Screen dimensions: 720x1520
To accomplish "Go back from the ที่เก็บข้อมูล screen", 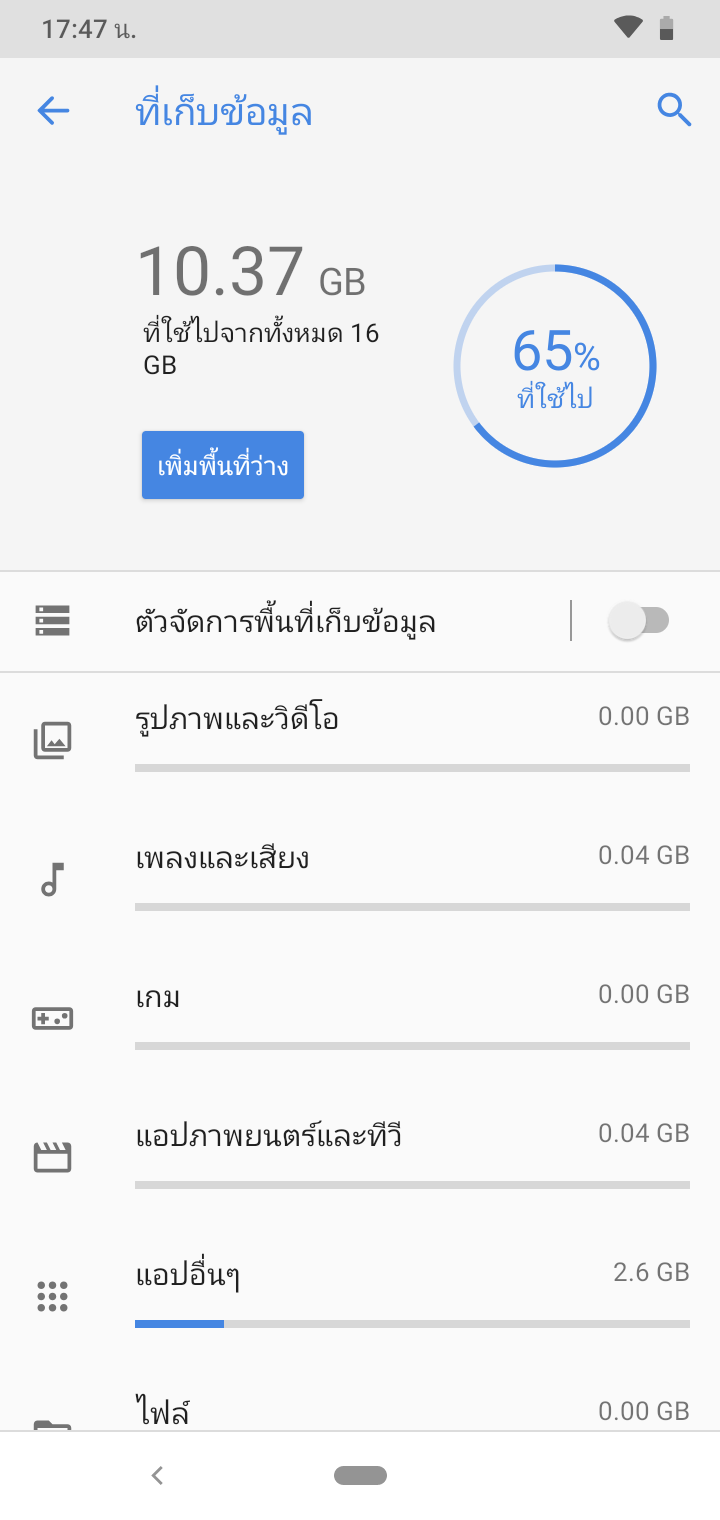I will point(53,111).
